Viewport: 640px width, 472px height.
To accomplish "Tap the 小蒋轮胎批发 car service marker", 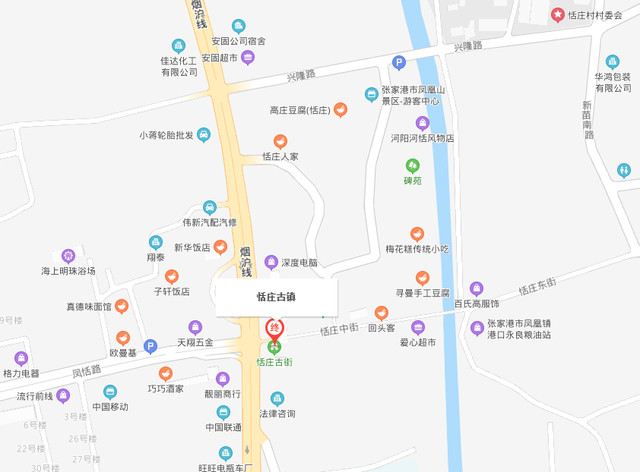I will pyautogui.click(x=203, y=135).
